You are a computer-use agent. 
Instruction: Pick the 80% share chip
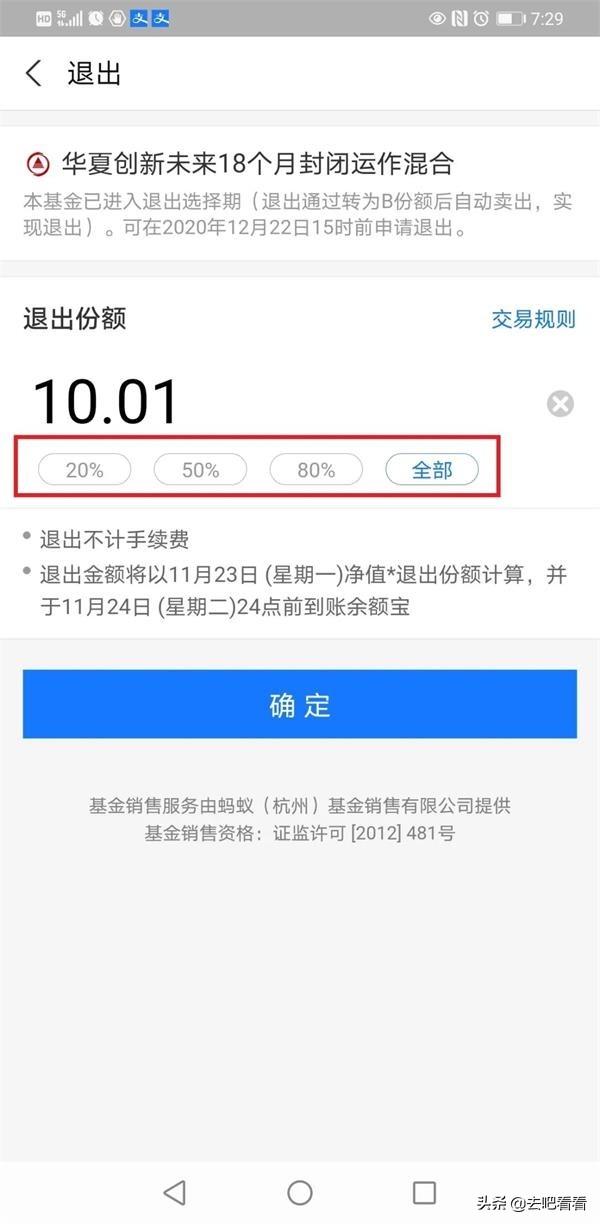(x=316, y=469)
